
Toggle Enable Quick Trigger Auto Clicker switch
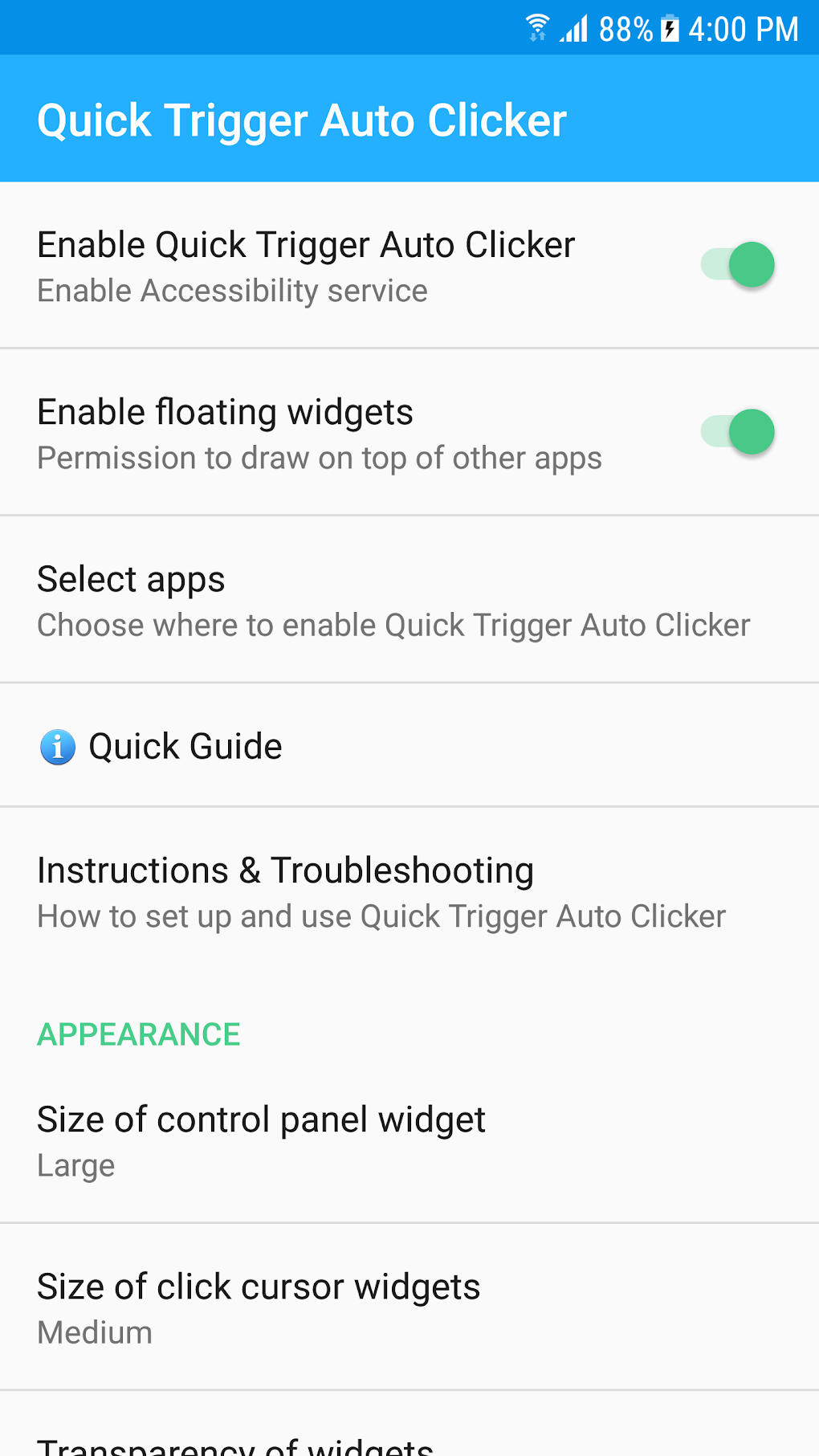click(x=737, y=265)
